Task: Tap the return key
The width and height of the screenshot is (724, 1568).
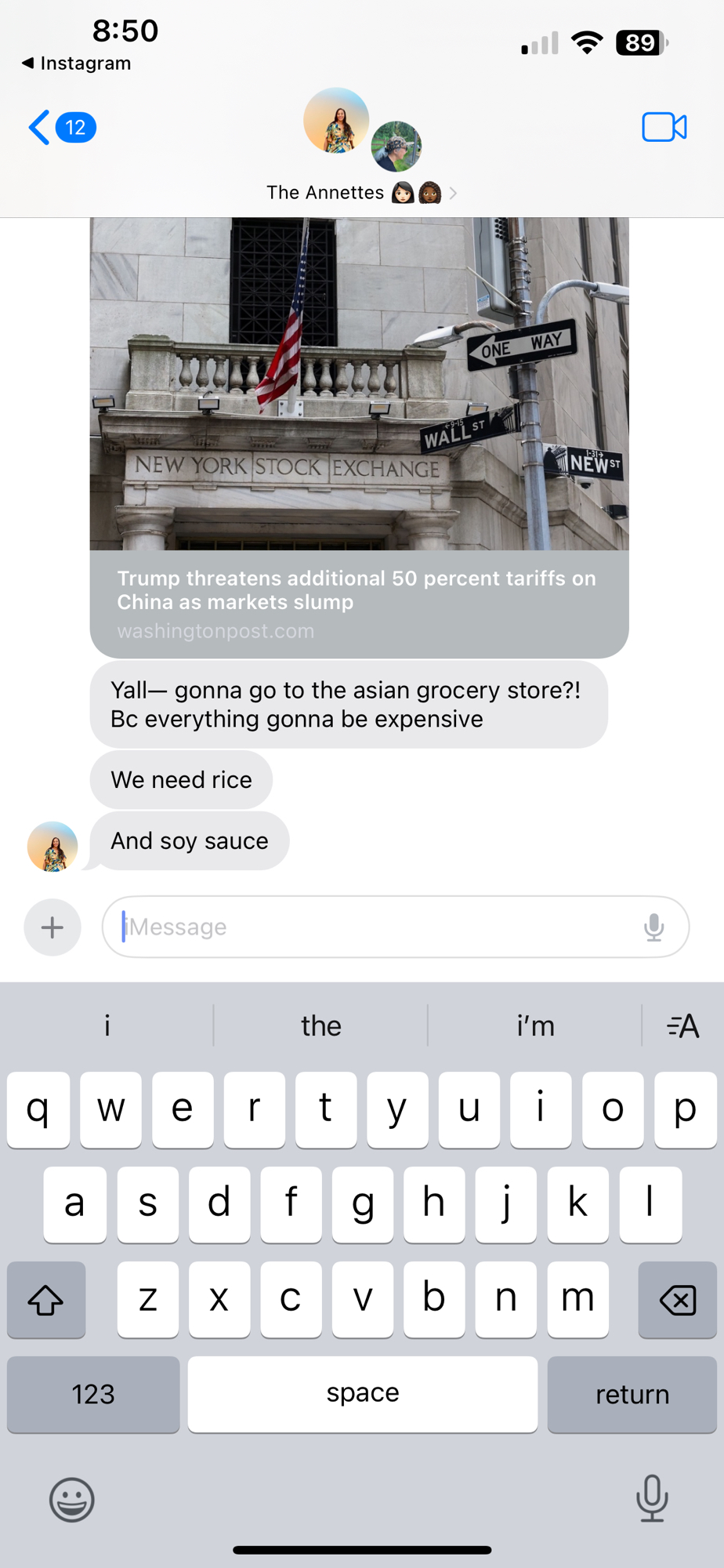Action: coord(632,1394)
